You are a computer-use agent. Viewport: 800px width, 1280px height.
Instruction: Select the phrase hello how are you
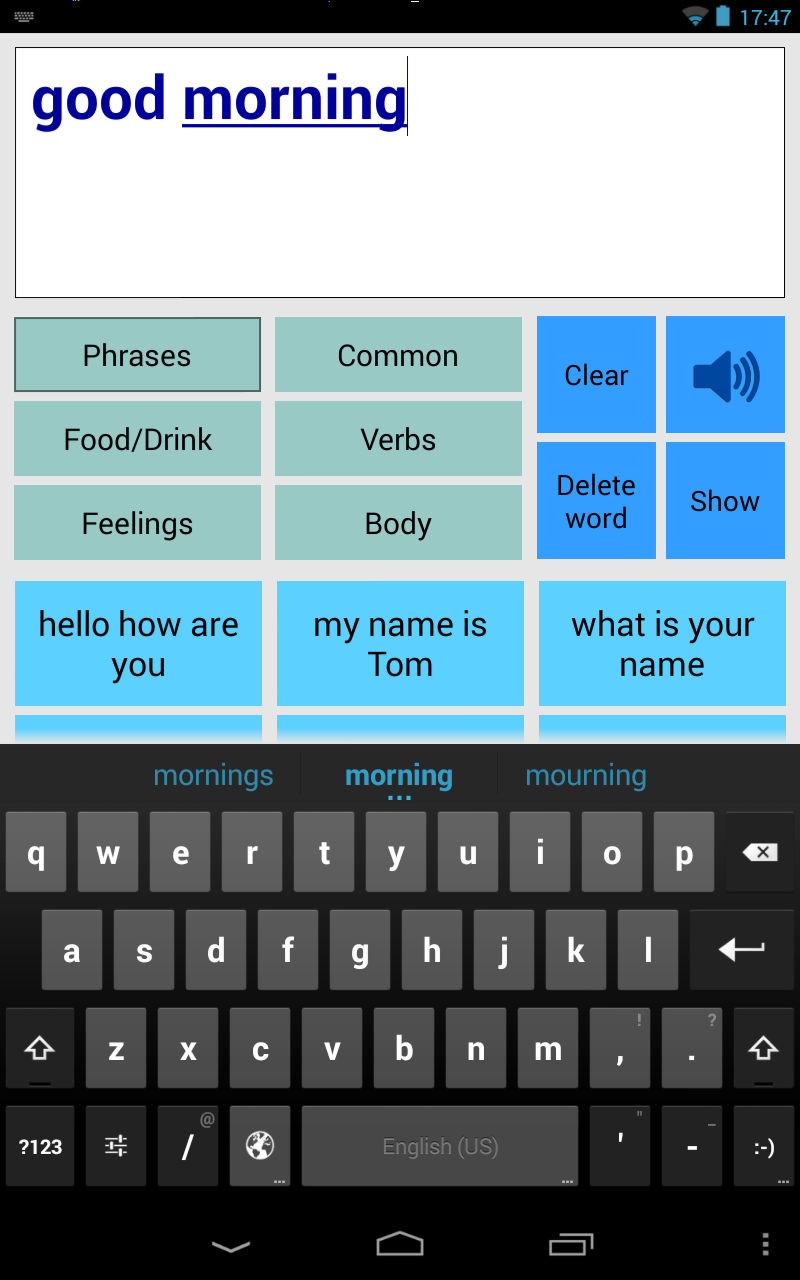click(x=138, y=643)
